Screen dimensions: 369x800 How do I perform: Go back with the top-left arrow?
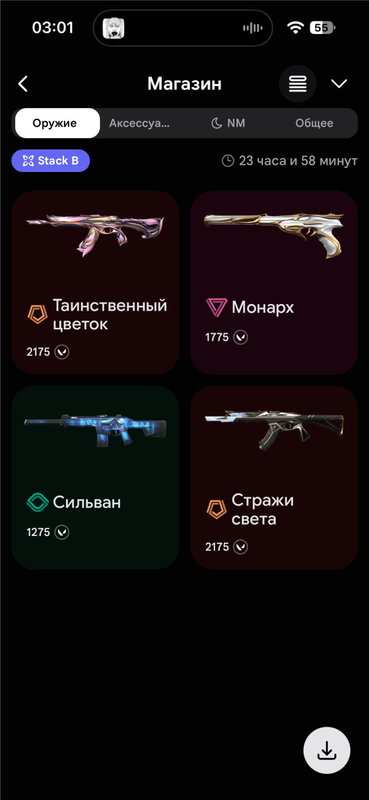click(x=23, y=84)
